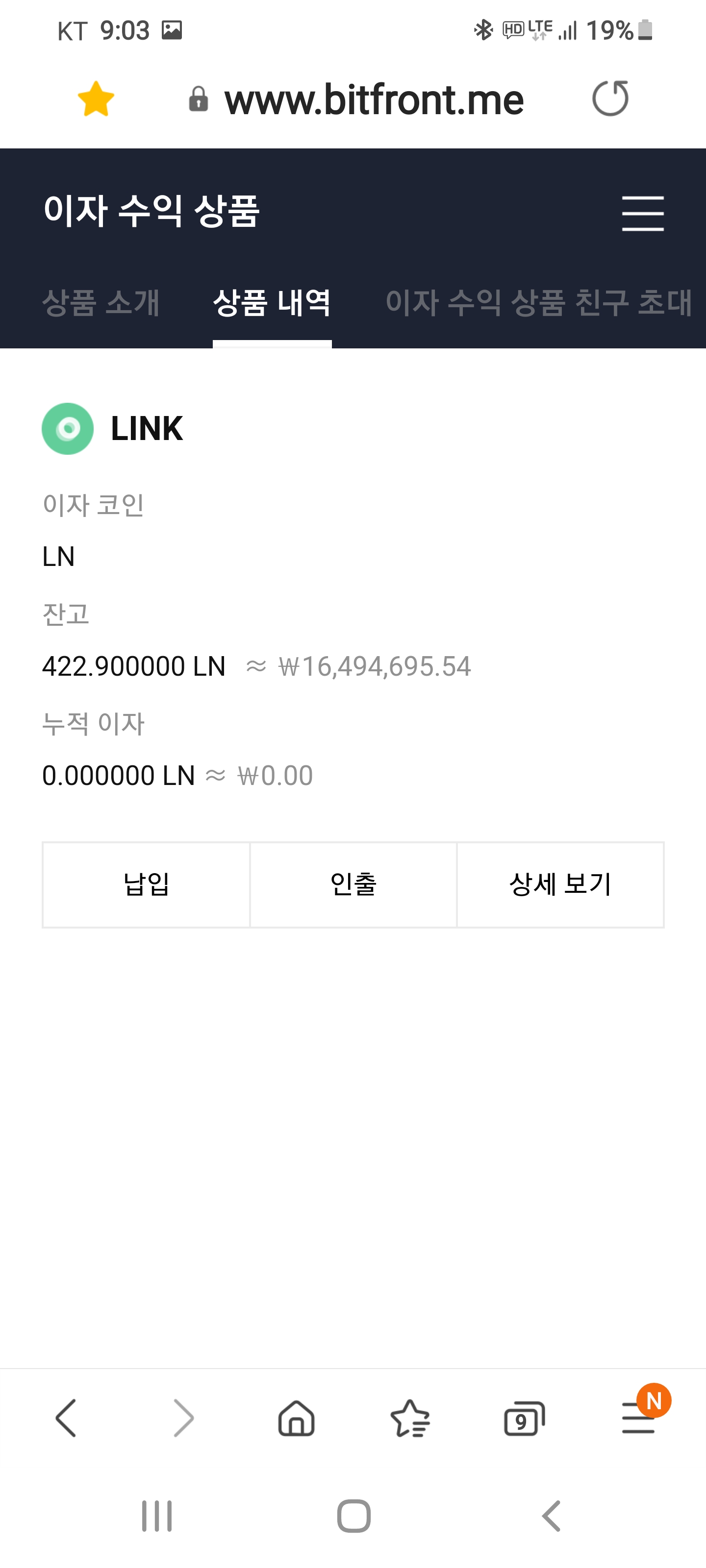Open the hamburger menu

pos(642,213)
